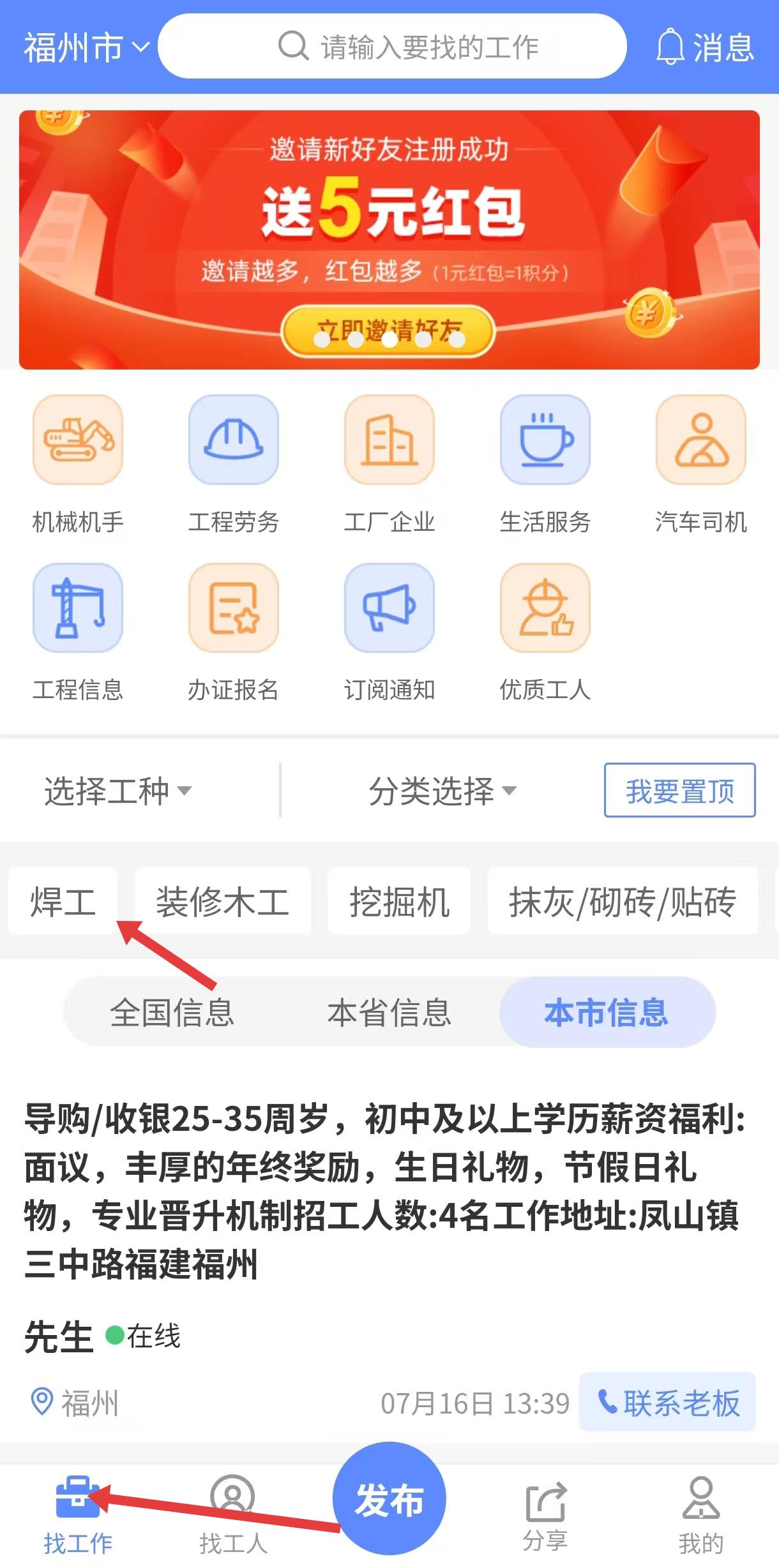This screenshot has width=779, height=1568.
Task: Open the 福州市 city selector
Action: 86,48
